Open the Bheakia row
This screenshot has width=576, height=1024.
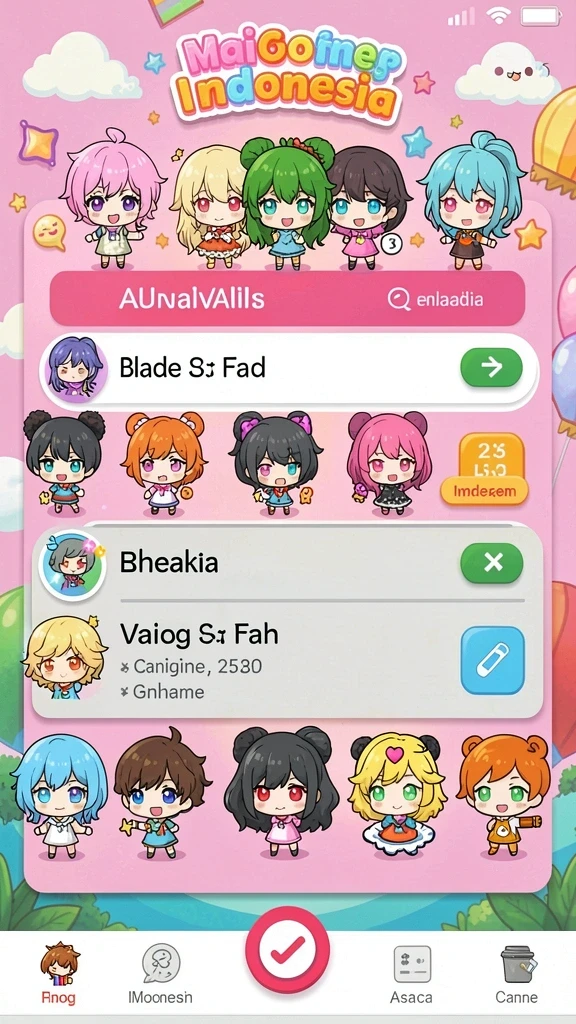(287, 562)
